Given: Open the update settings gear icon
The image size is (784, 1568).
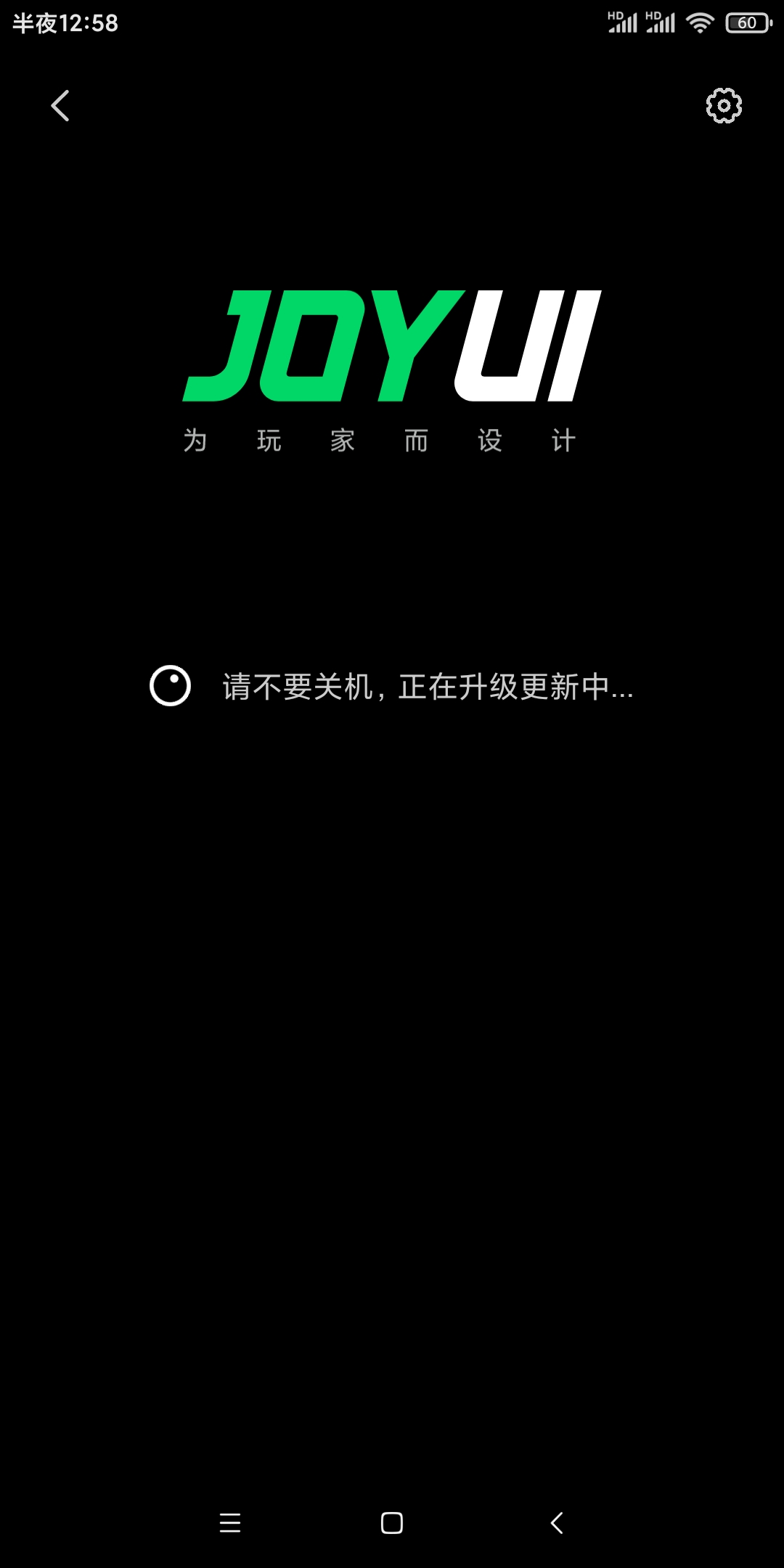Looking at the screenshot, I should pos(724,106).
